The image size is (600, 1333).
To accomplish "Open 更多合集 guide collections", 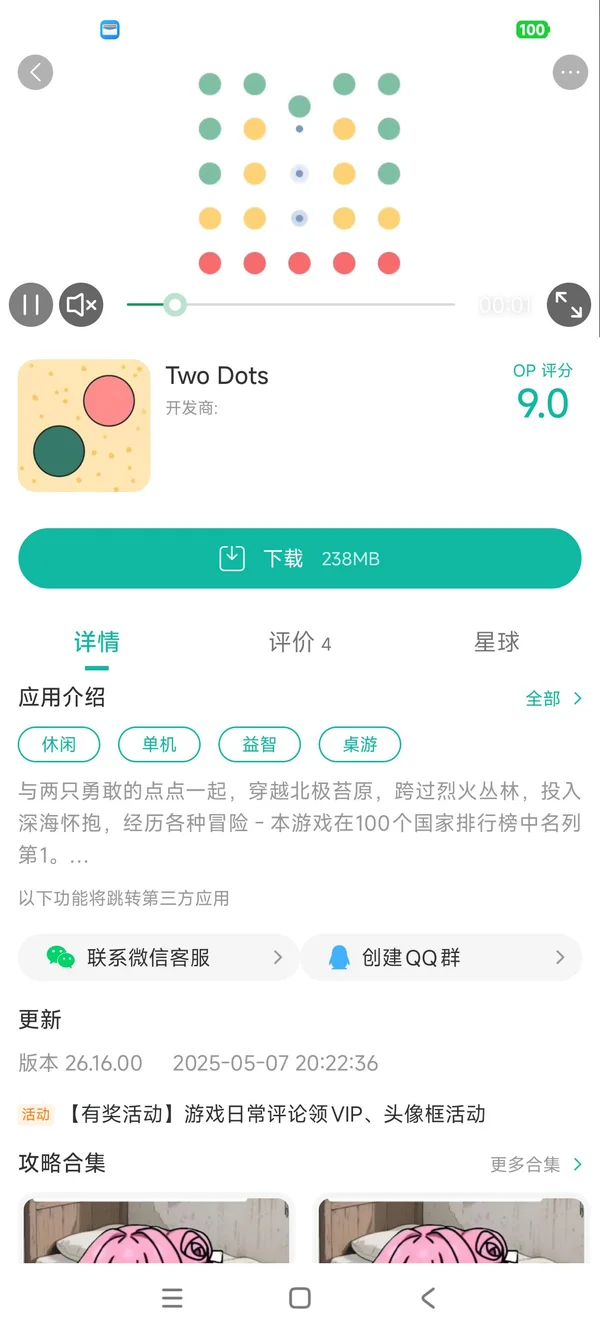I will 535,1164.
